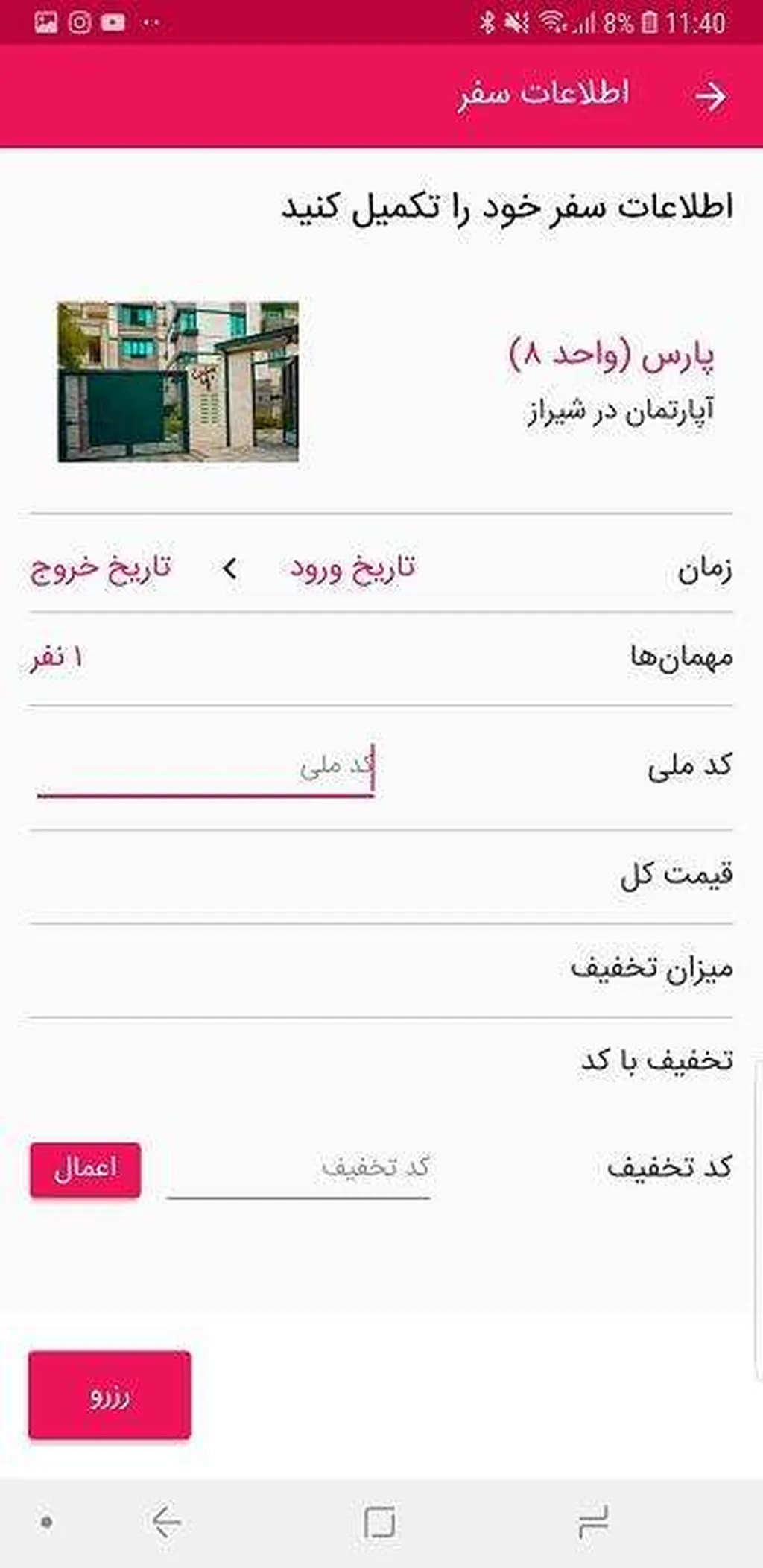Focus the national code (کد ملی) field
Image resolution: width=763 pixels, height=1568 pixels.
pos(205,768)
